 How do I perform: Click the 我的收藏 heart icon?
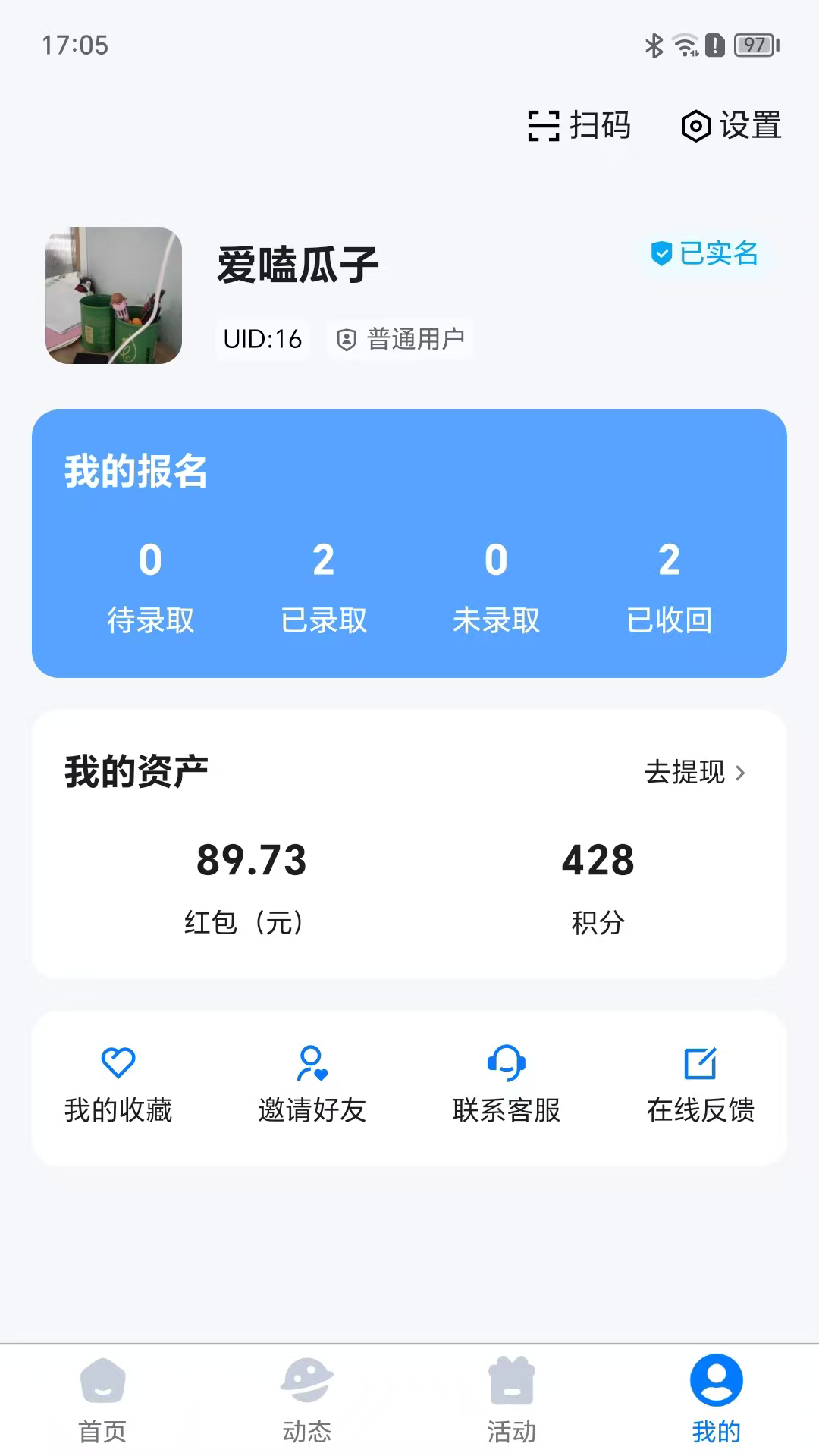point(118,1062)
